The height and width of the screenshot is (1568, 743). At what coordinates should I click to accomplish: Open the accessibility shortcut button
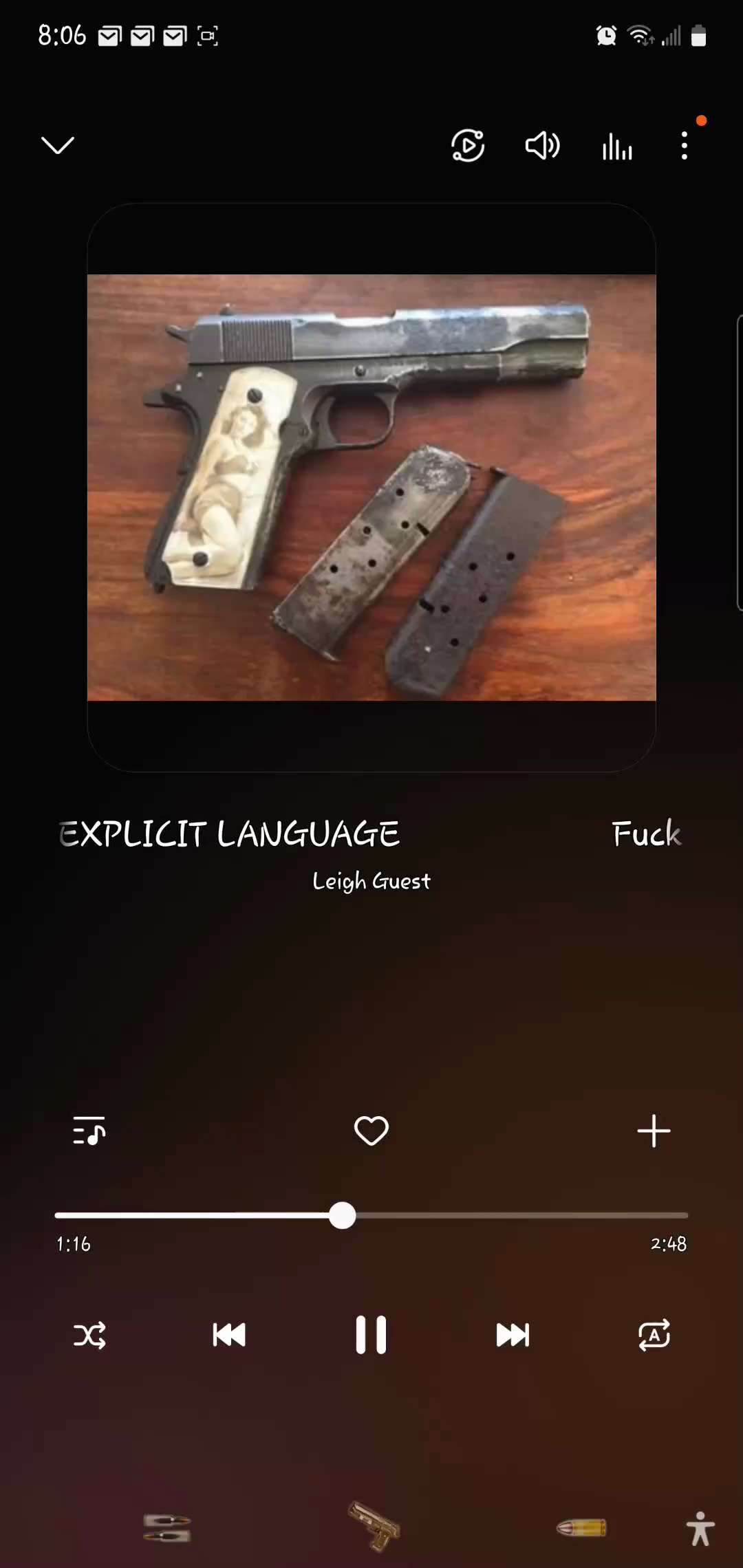pos(700,1528)
